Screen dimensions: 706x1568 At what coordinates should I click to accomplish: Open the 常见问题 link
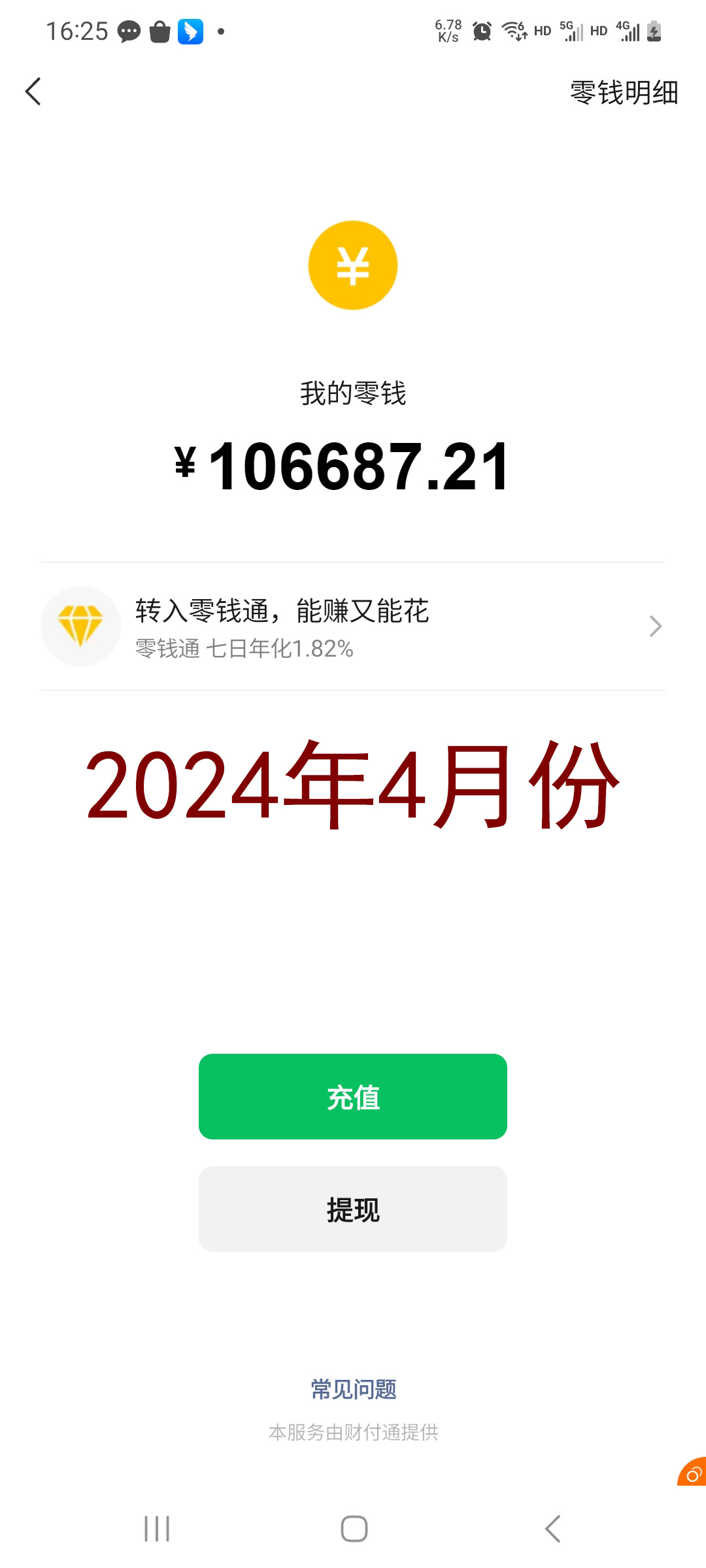354,1389
